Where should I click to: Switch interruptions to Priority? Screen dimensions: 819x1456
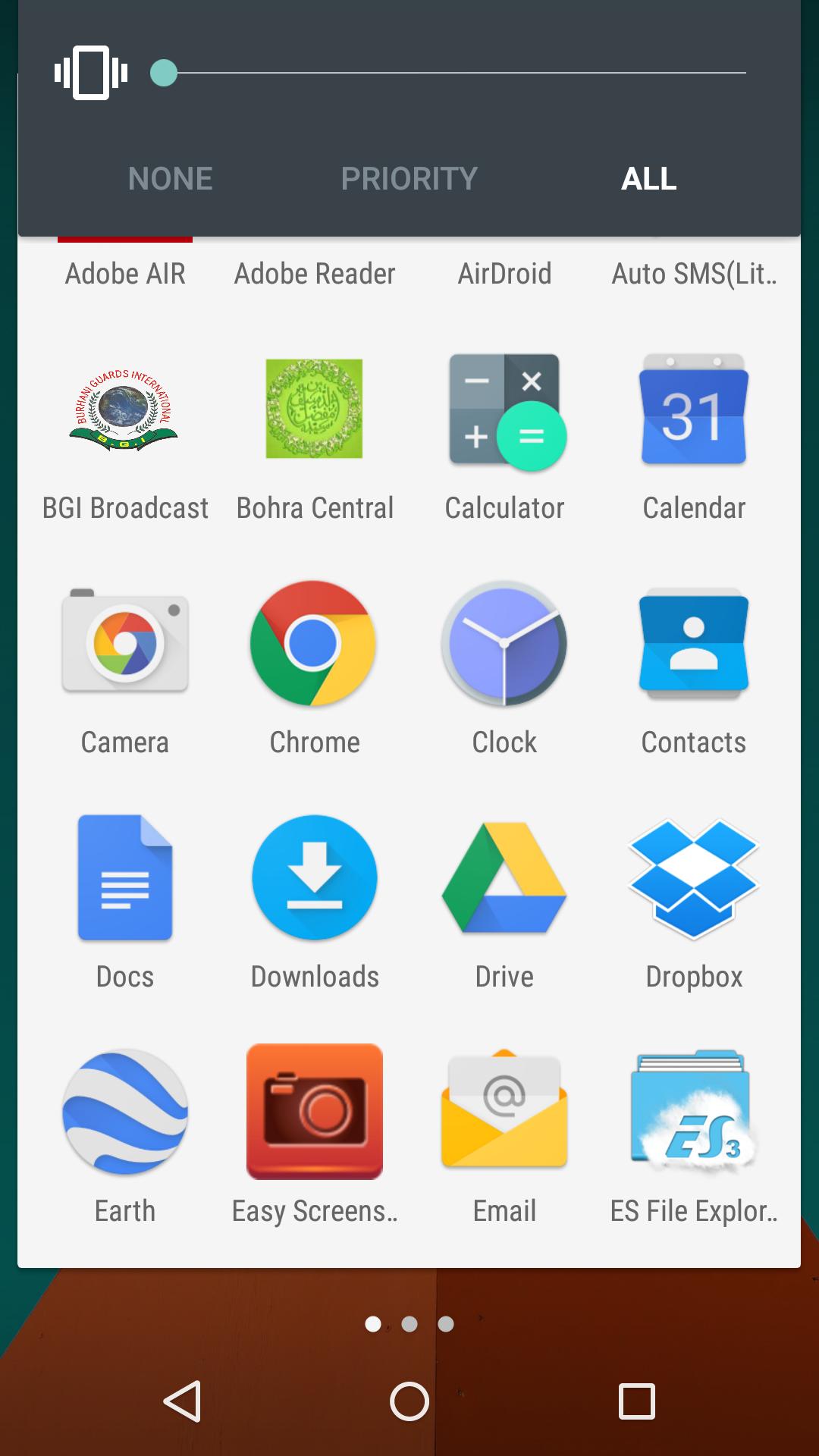409,179
